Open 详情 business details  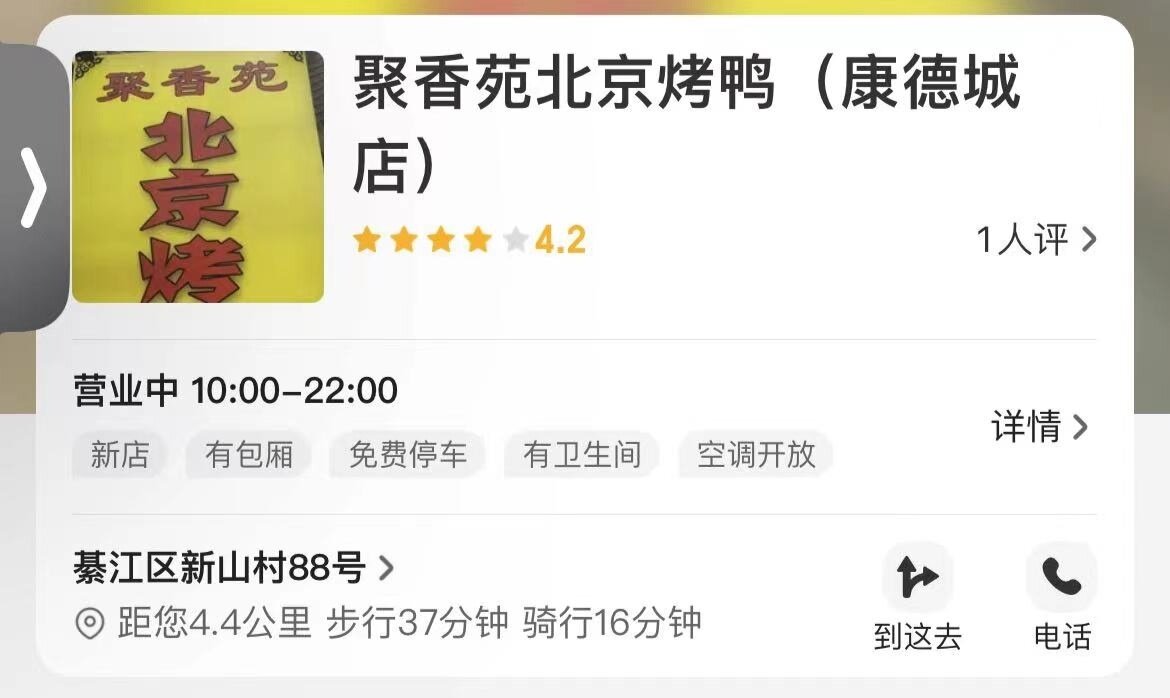(1039, 427)
